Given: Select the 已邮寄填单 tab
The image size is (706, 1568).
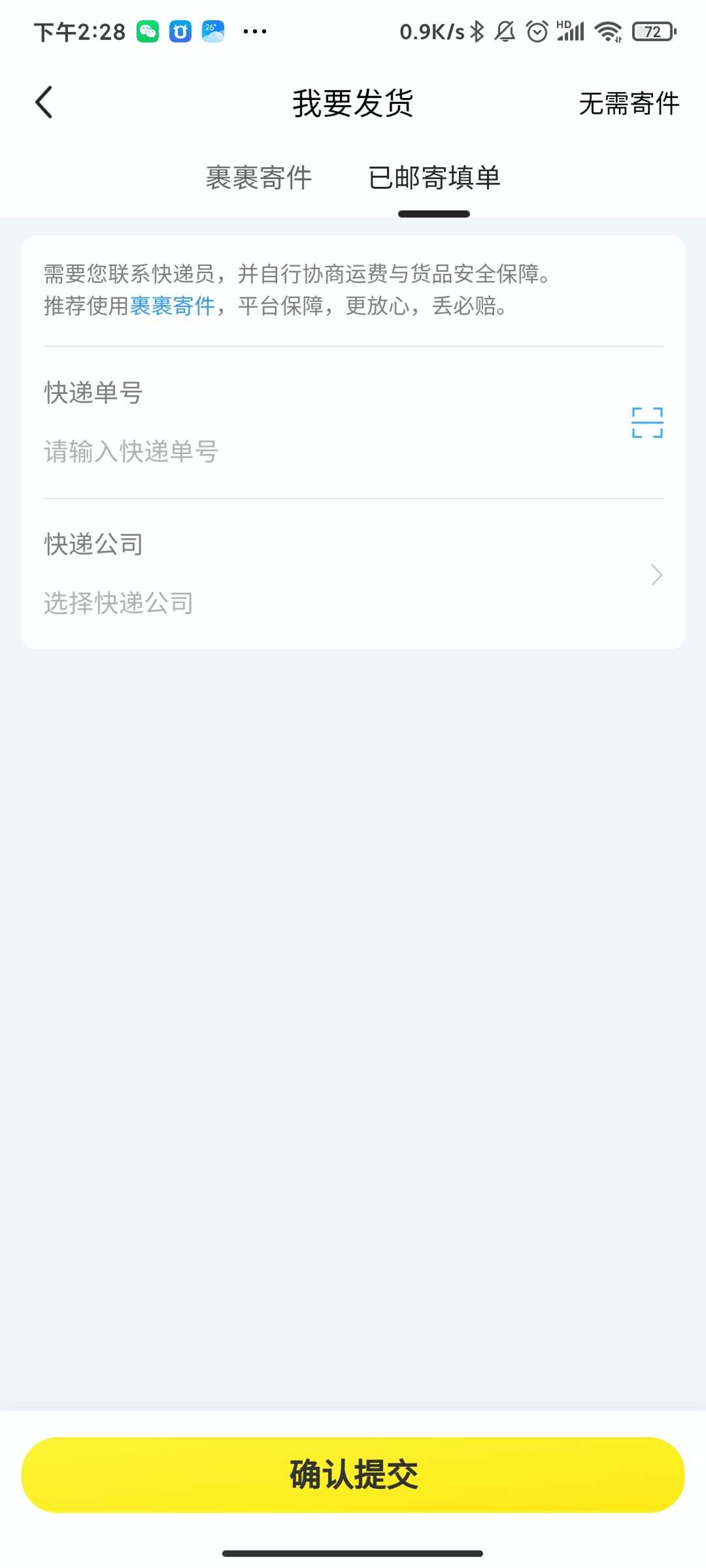Looking at the screenshot, I should point(434,178).
